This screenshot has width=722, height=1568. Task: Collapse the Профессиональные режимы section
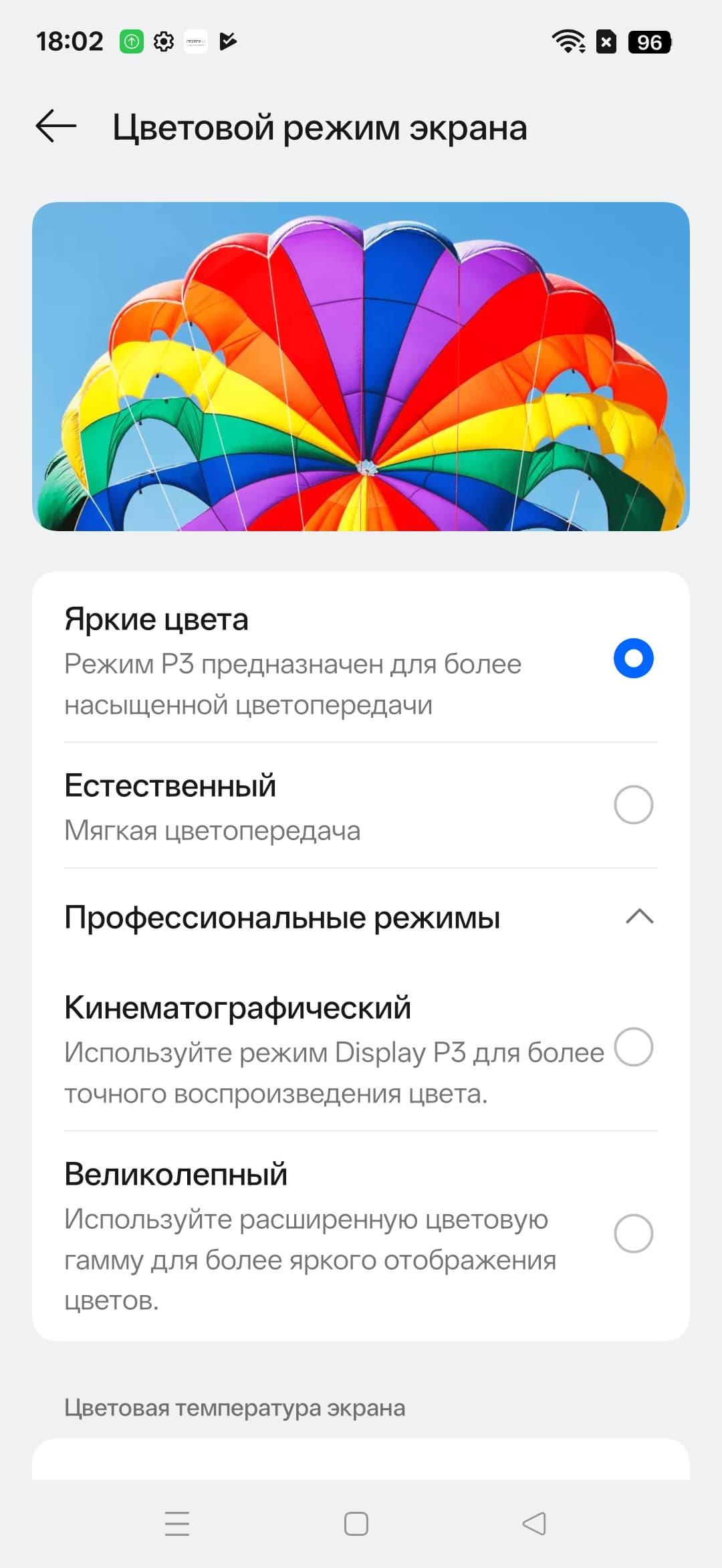point(639,916)
